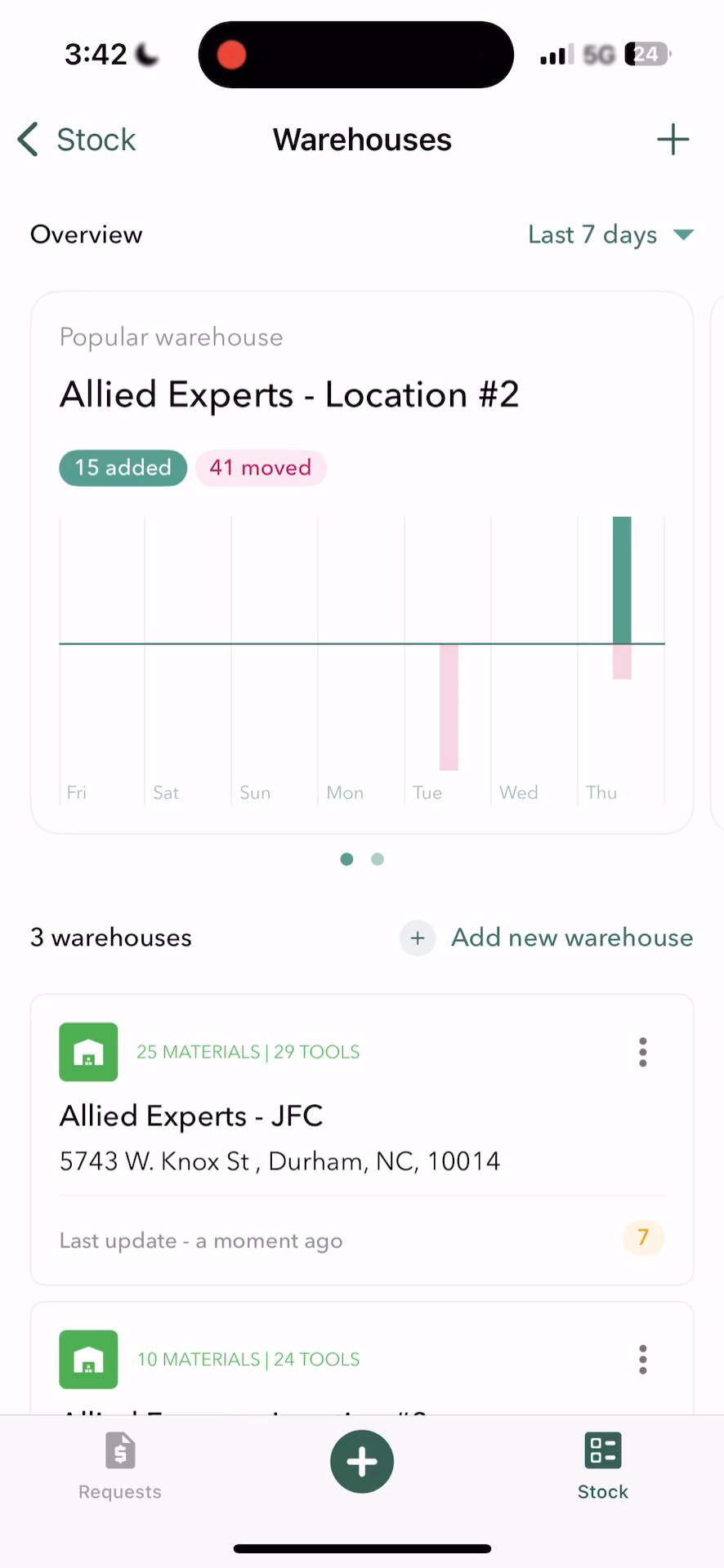
Task: Switch to the Stock tab
Action: pyautogui.click(x=603, y=1466)
